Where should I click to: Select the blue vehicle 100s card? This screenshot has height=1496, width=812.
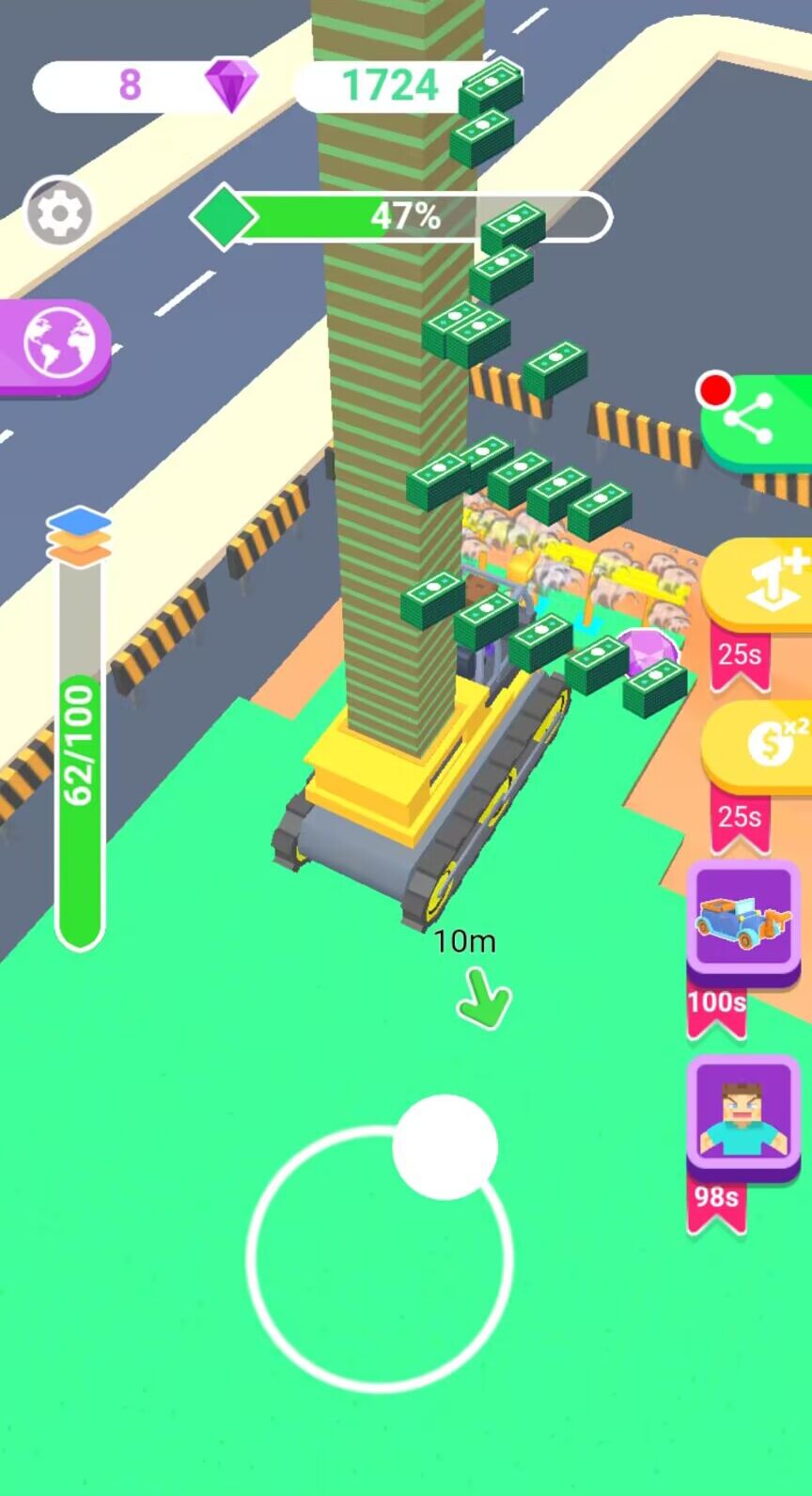tap(742, 919)
